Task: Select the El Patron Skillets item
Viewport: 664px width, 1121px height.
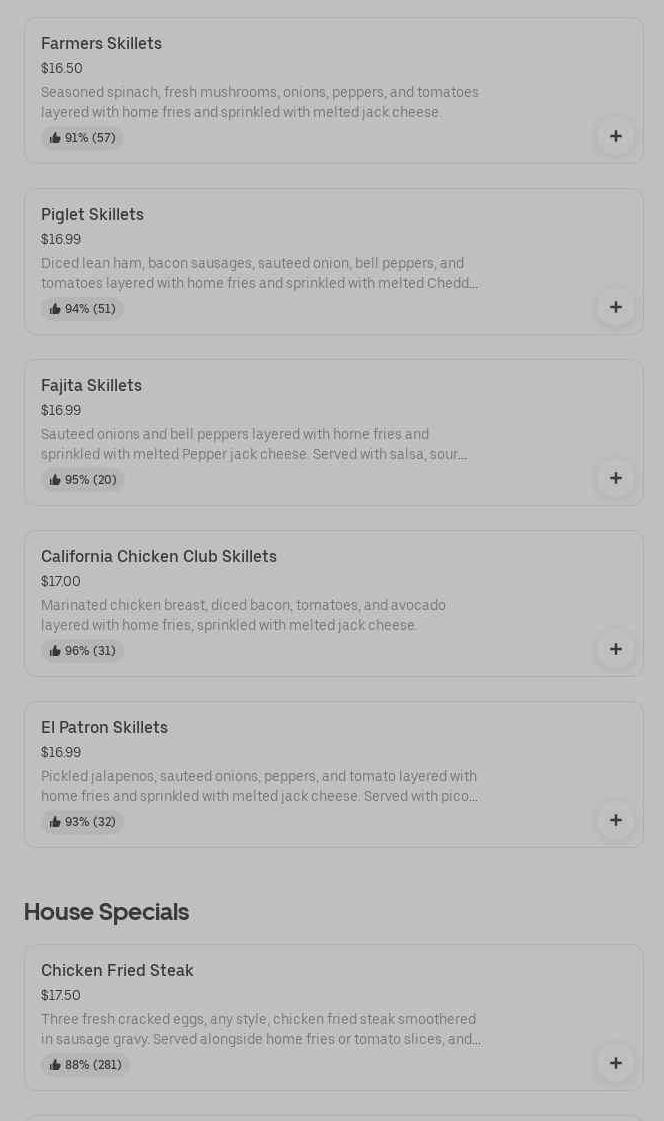Action: [x=334, y=774]
